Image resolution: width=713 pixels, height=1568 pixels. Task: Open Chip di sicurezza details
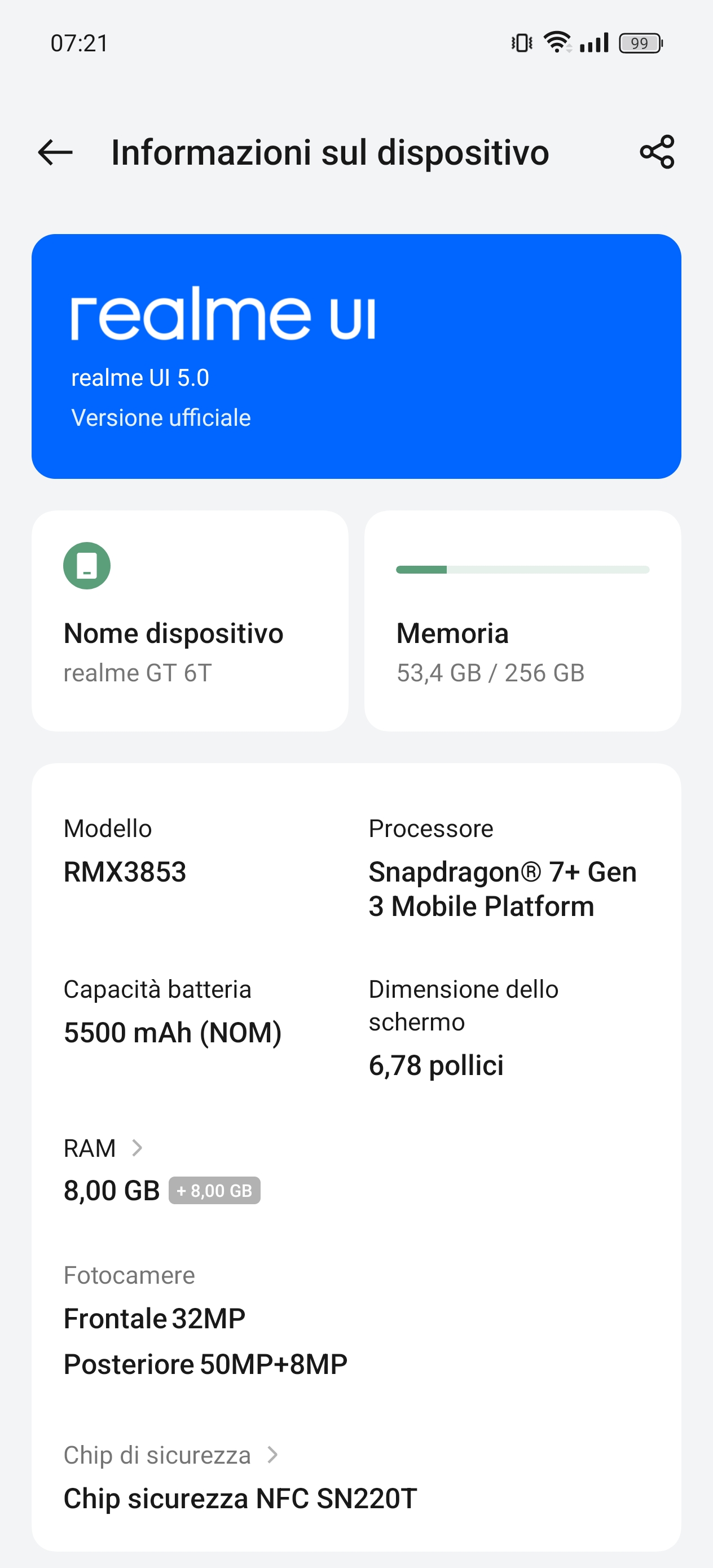(x=170, y=1455)
